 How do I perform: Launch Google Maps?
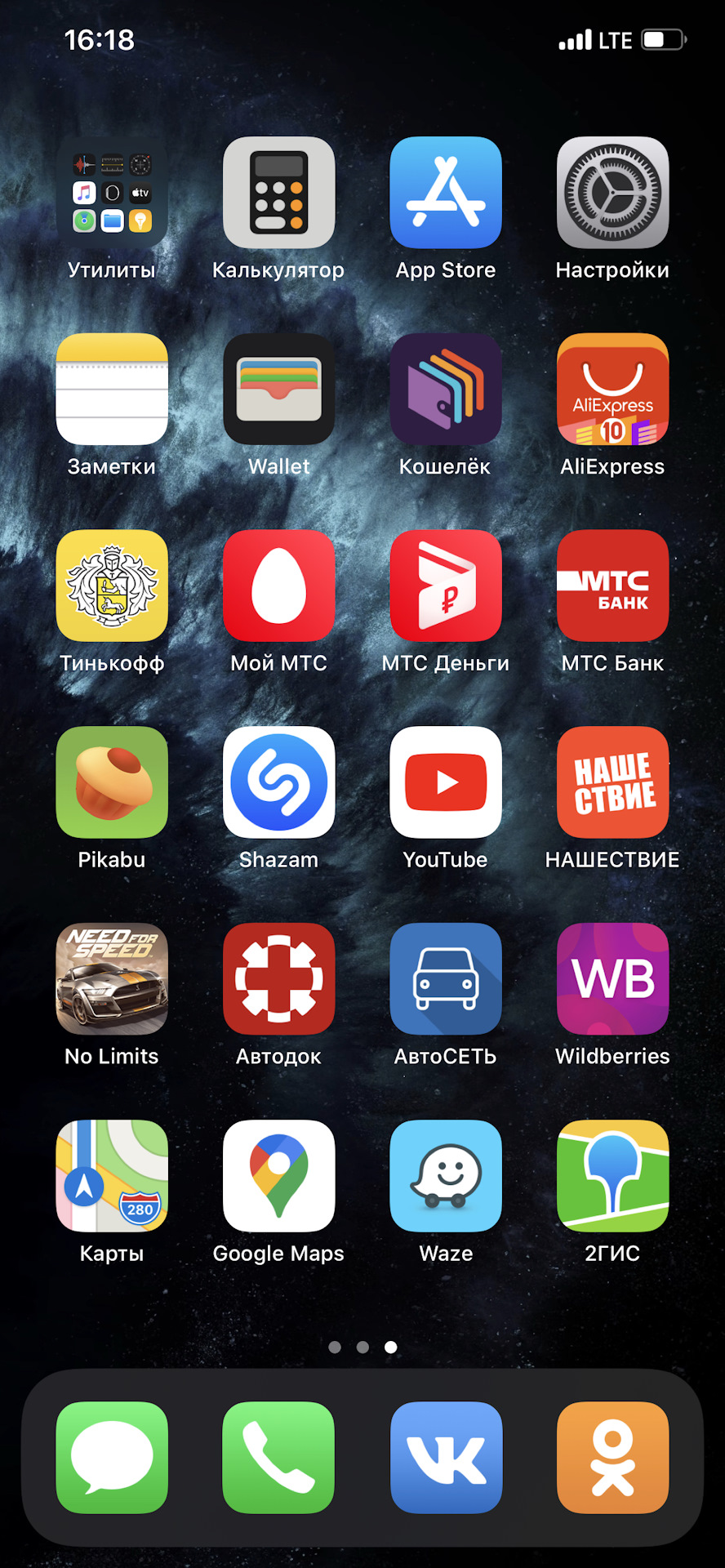click(x=278, y=1176)
